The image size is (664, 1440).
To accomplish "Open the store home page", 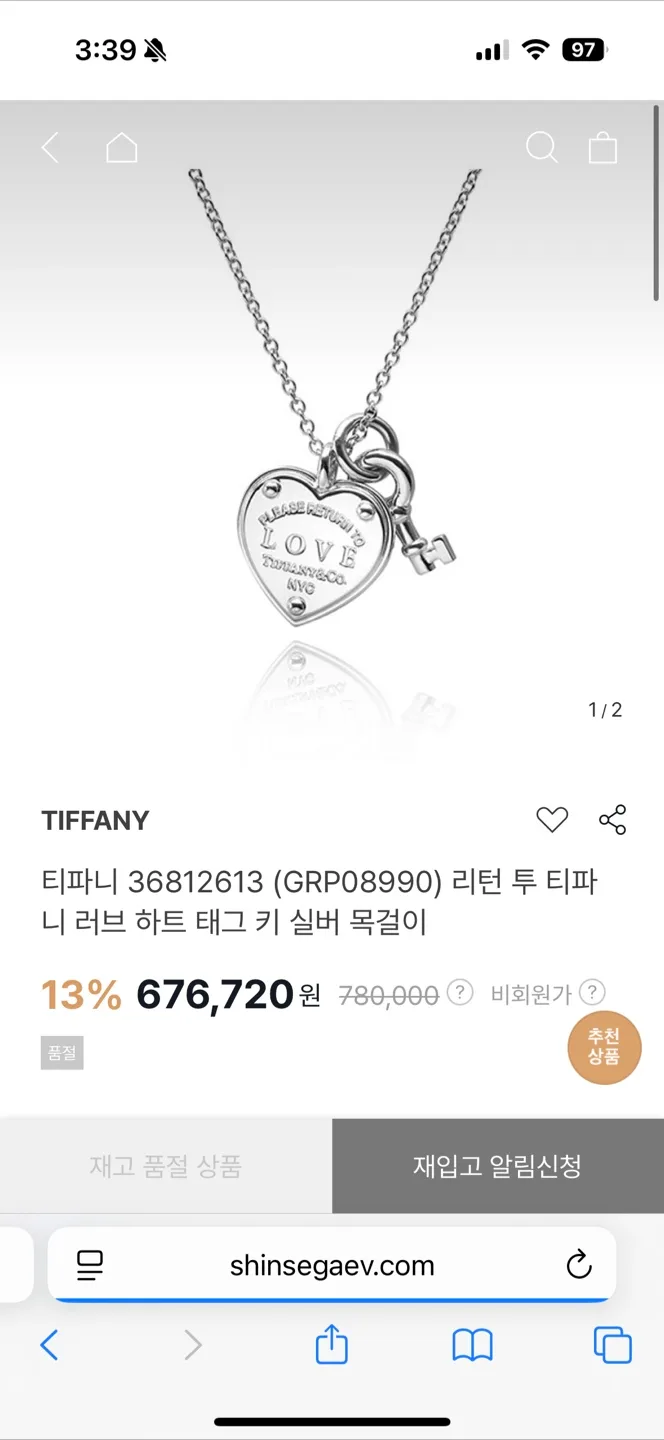I will (x=121, y=148).
